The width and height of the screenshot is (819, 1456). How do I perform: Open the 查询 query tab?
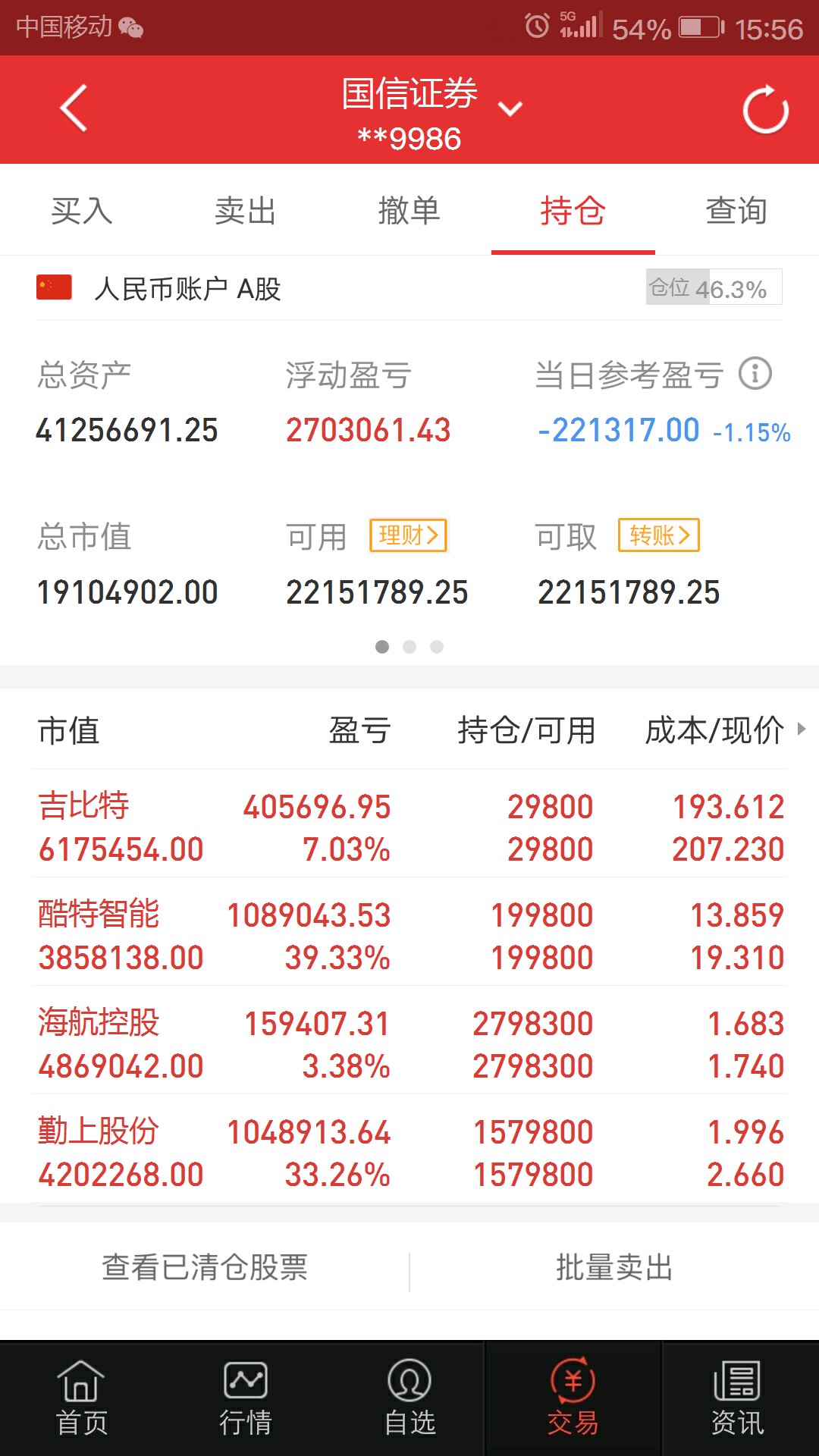click(x=736, y=211)
